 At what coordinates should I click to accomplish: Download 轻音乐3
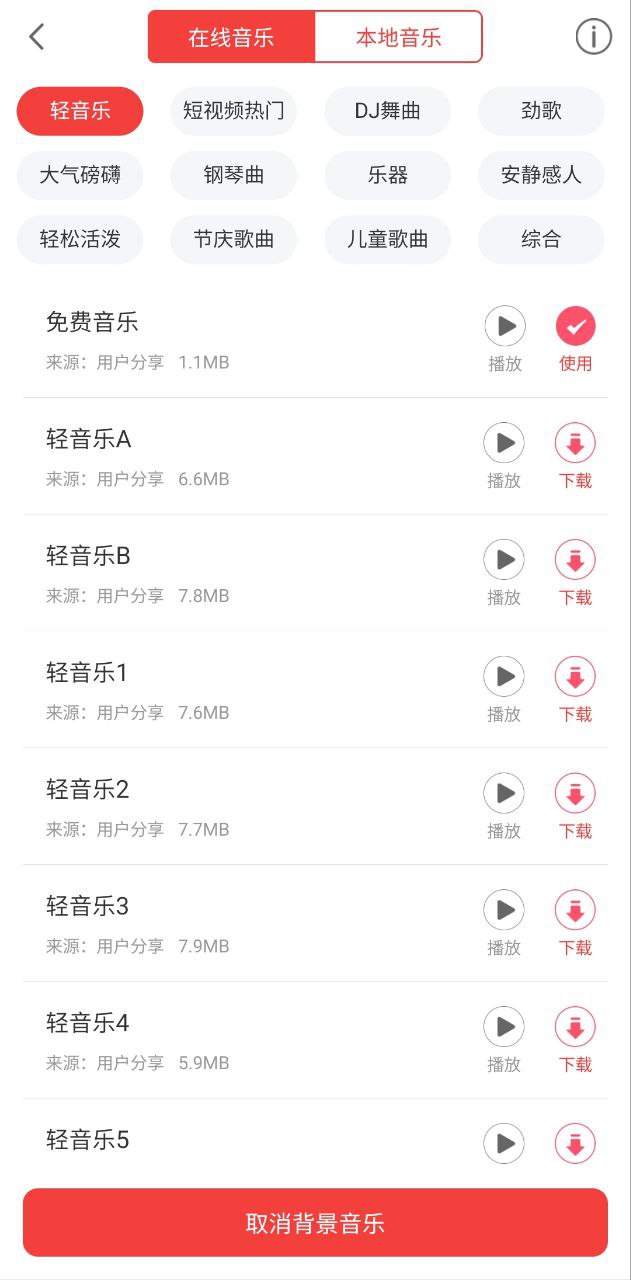point(575,911)
